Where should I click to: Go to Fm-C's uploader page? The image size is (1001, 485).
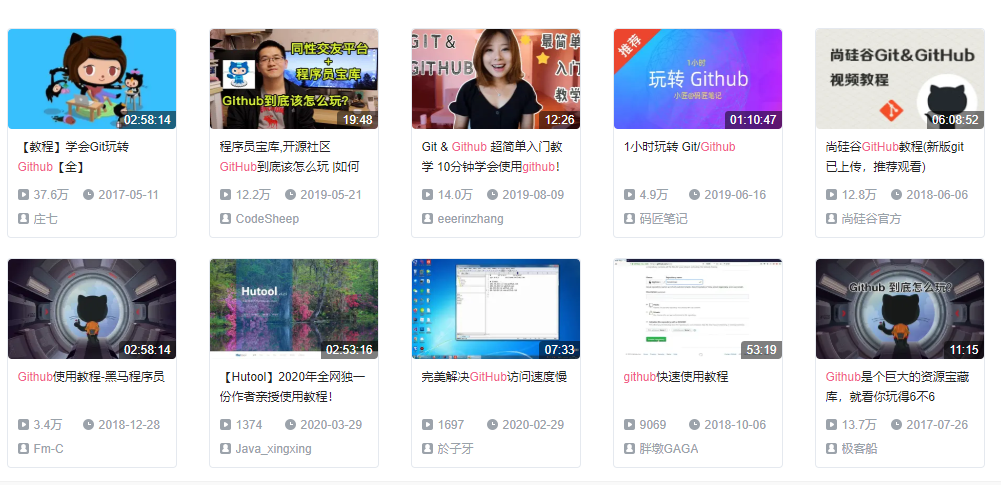(48, 449)
